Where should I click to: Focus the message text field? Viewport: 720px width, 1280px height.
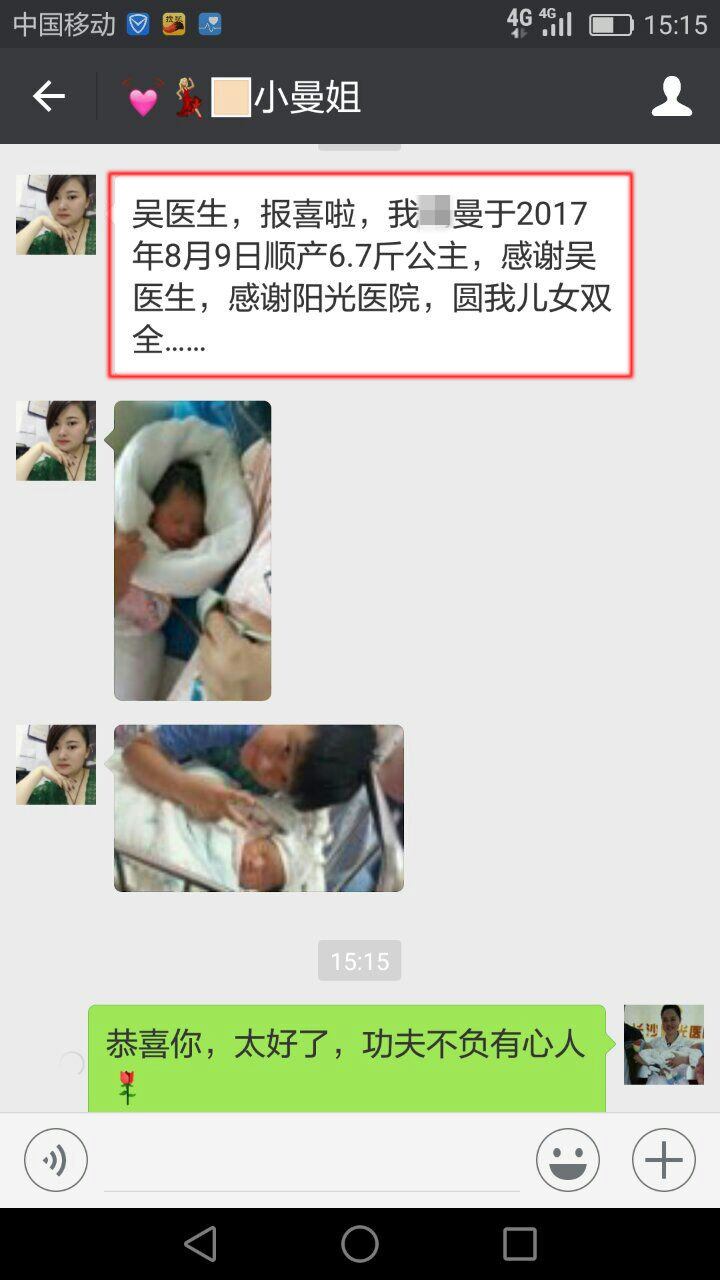[312, 1162]
